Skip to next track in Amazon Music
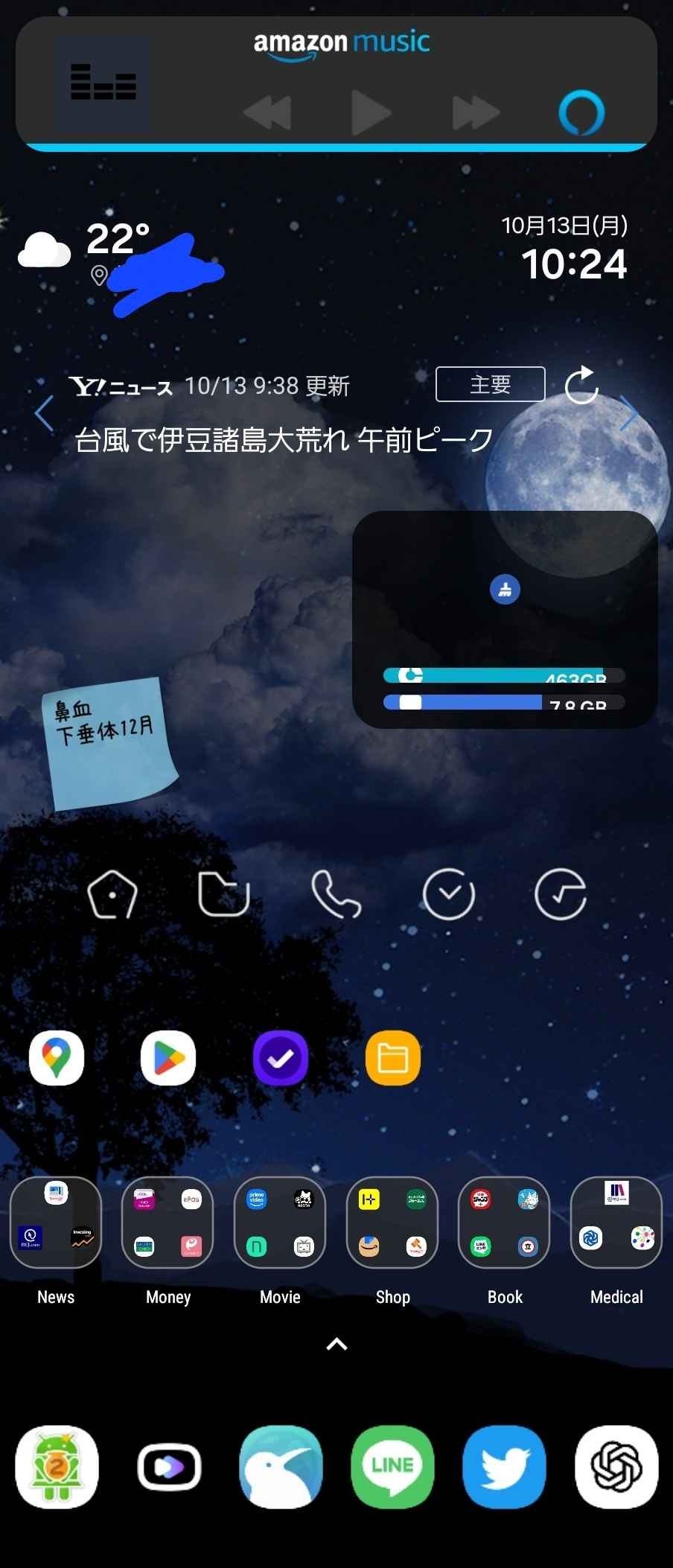This screenshot has width=673, height=1568. (475, 113)
